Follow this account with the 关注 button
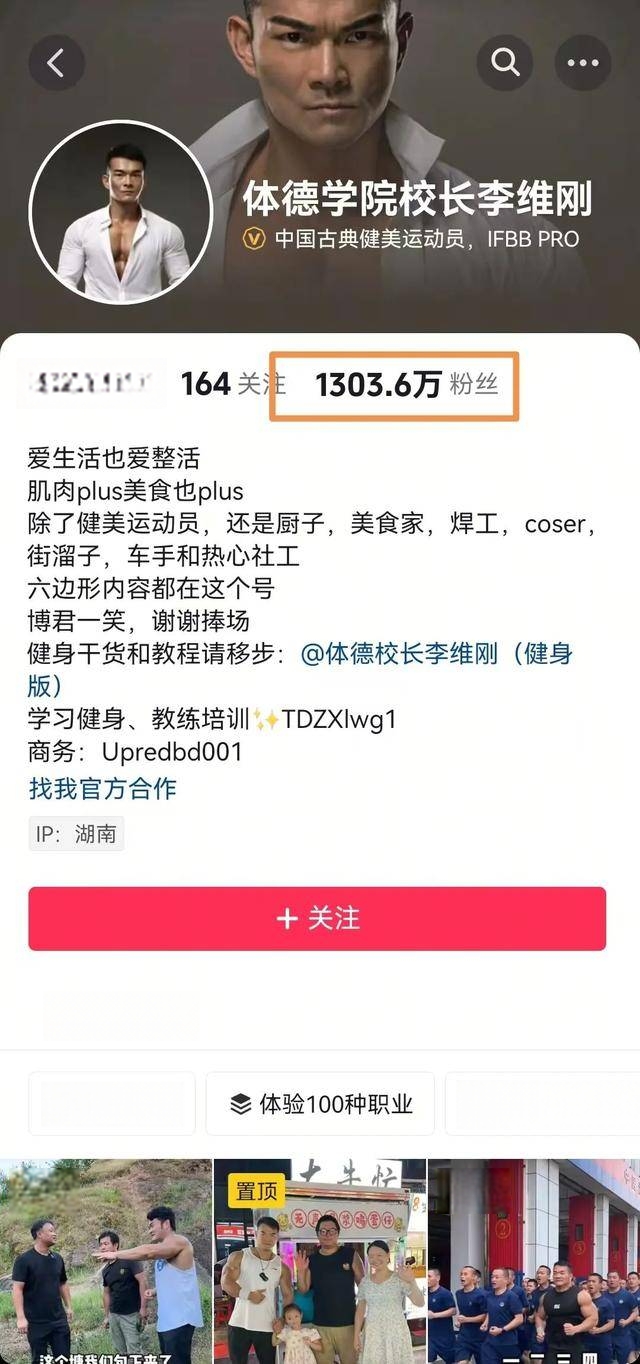This screenshot has height=1364, width=640. point(317,918)
